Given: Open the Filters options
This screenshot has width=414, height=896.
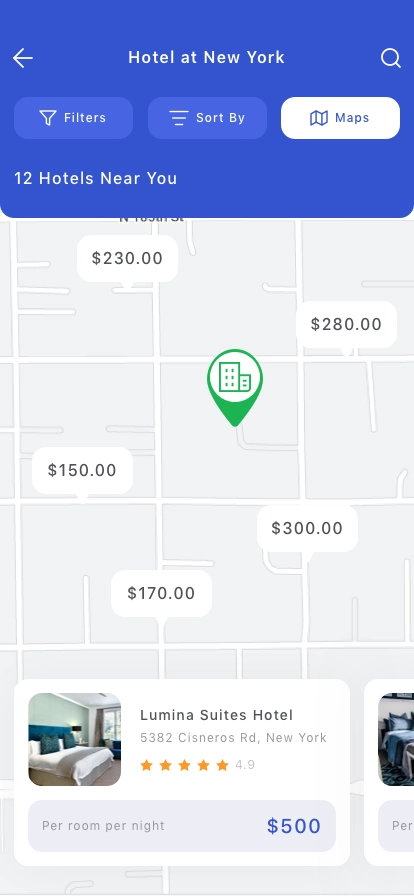Looking at the screenshot, I should coord(73,118).
